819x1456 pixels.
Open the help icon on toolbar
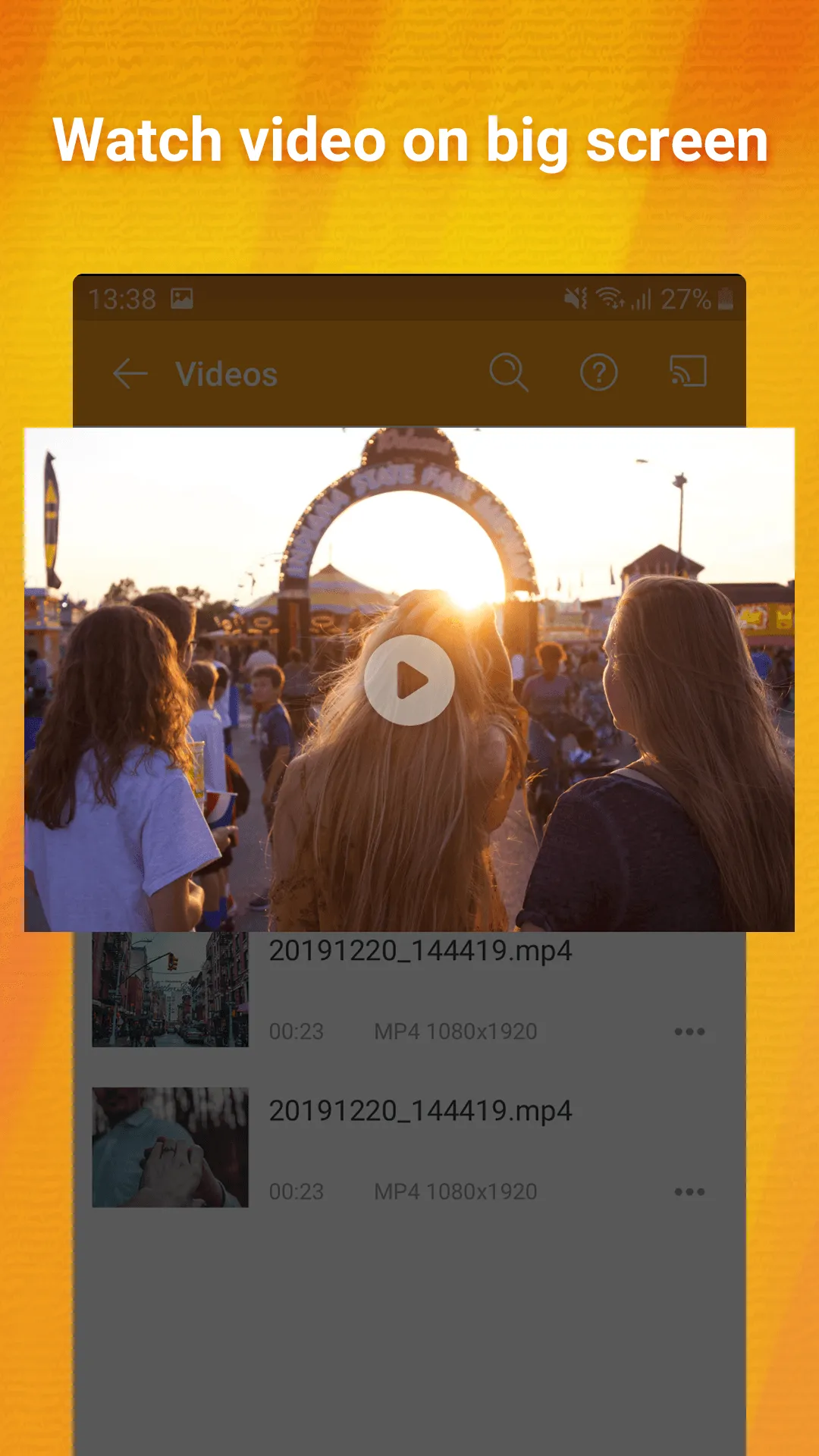coord(599,373)
